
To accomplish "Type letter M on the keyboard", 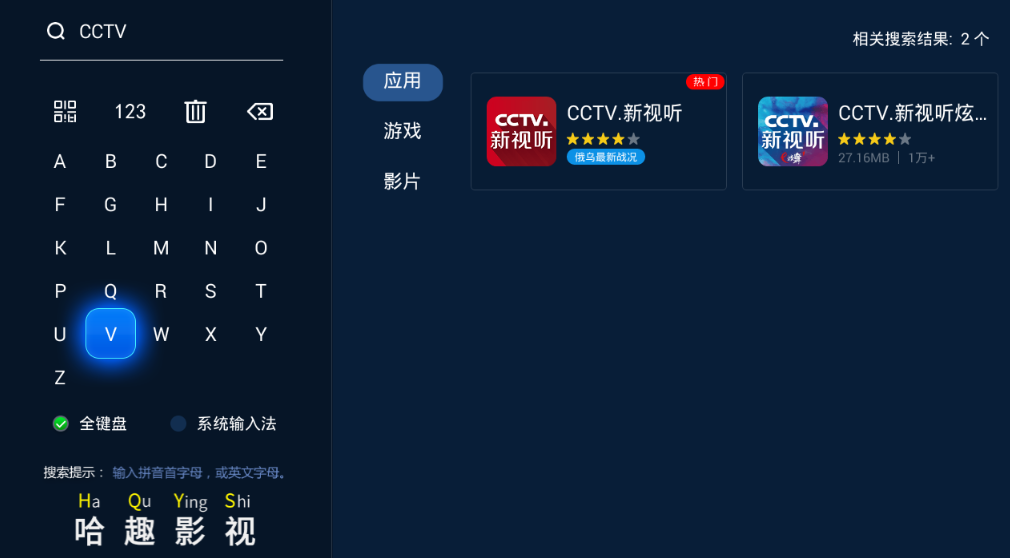I will 160,248.
